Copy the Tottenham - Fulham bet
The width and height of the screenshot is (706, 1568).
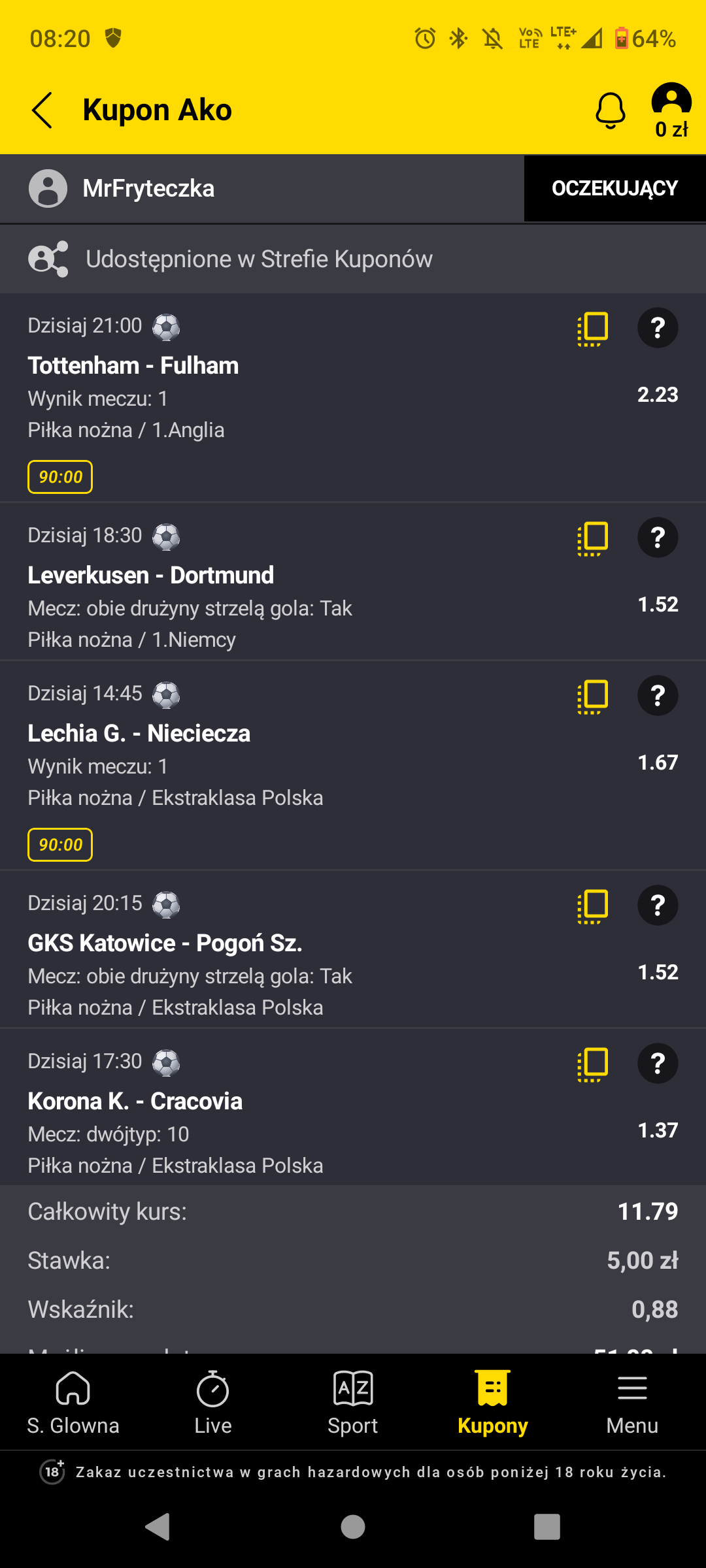(593, 328)
